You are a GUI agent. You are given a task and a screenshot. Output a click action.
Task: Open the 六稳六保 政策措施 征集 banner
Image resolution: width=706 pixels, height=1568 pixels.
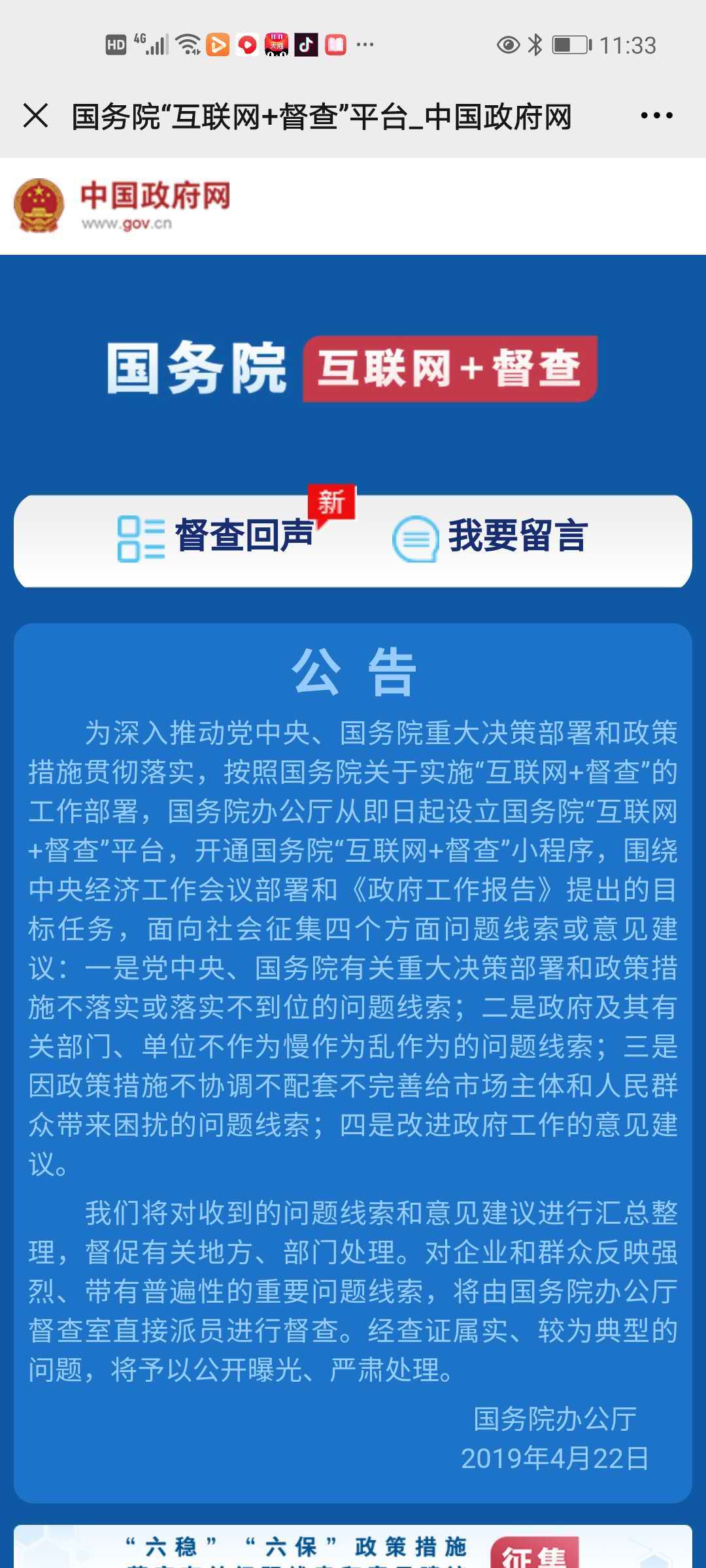[353, 1550]
